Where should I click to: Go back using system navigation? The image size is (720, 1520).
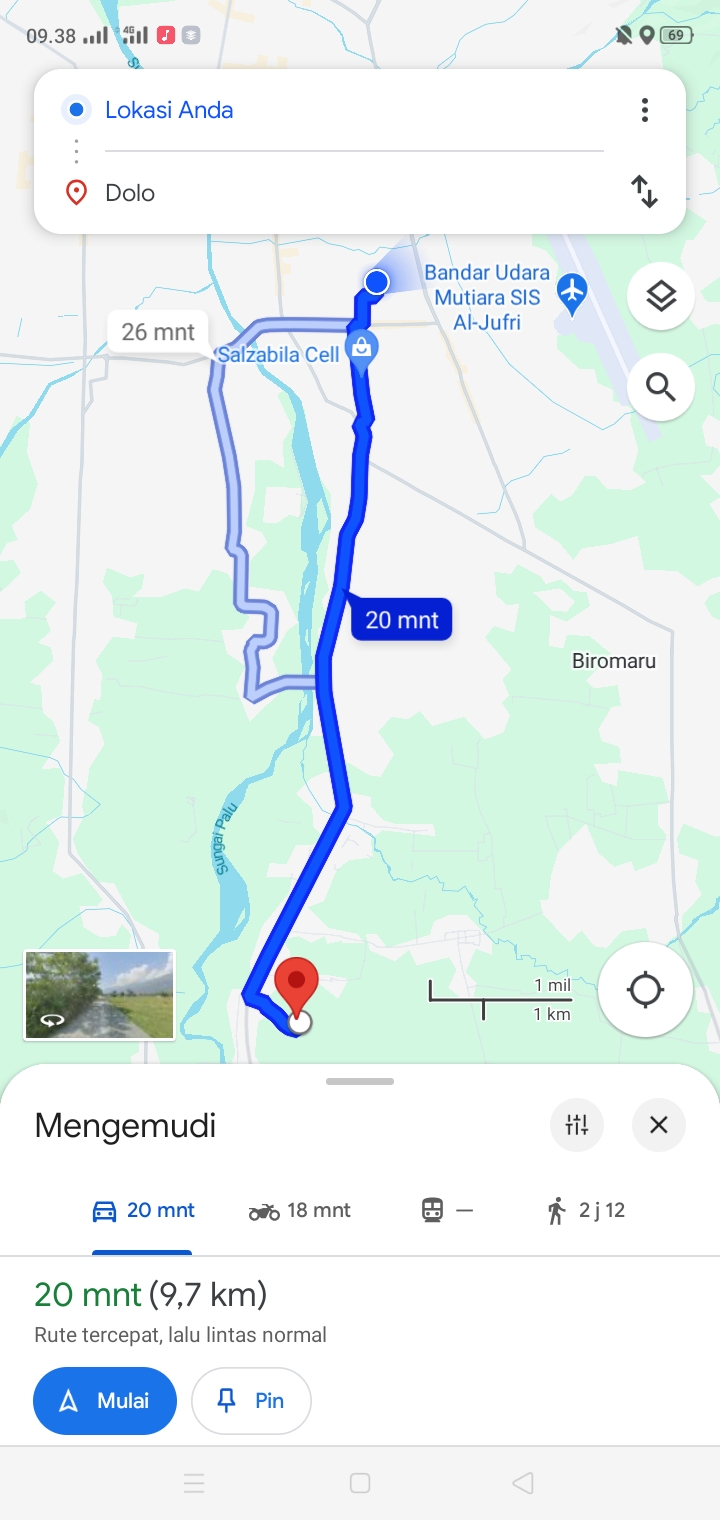[x=523, y=1483]
